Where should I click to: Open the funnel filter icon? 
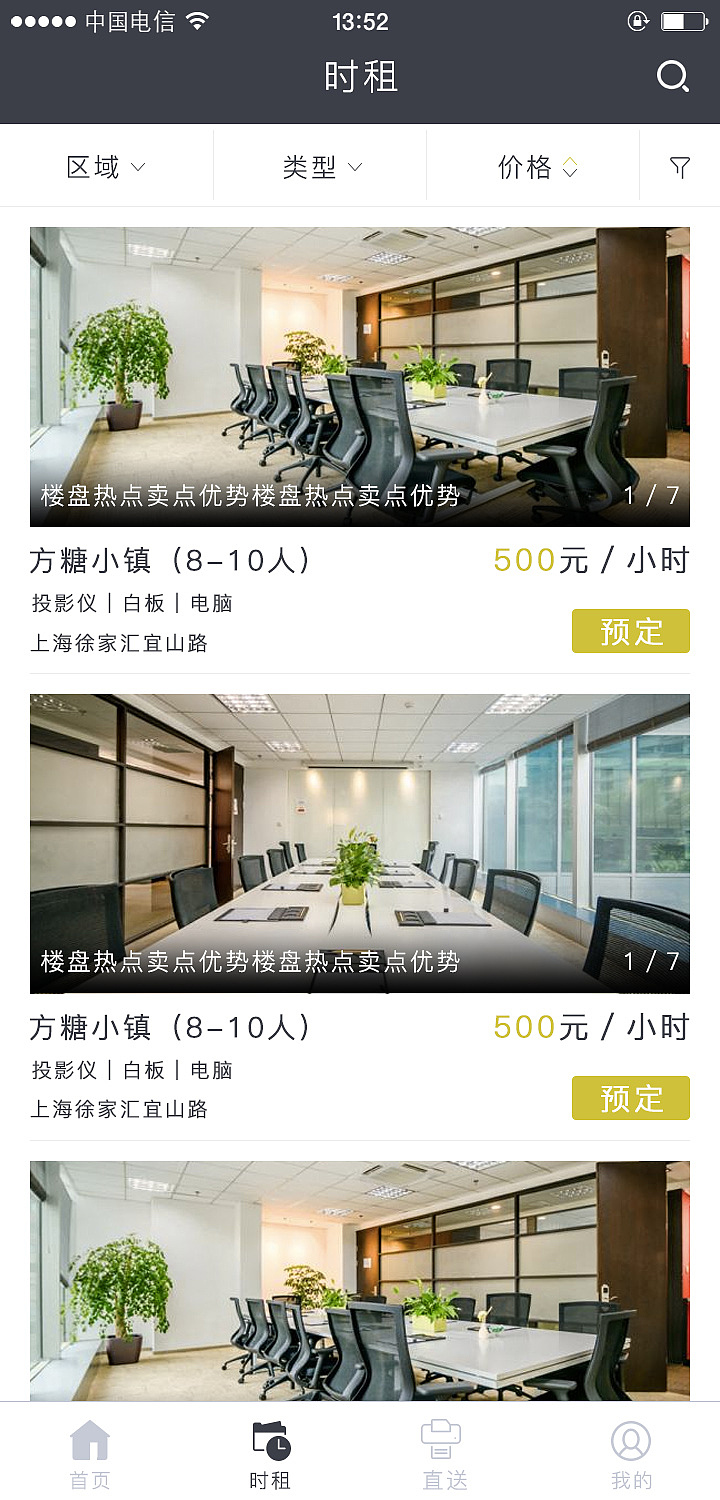(x=680, y=167)
